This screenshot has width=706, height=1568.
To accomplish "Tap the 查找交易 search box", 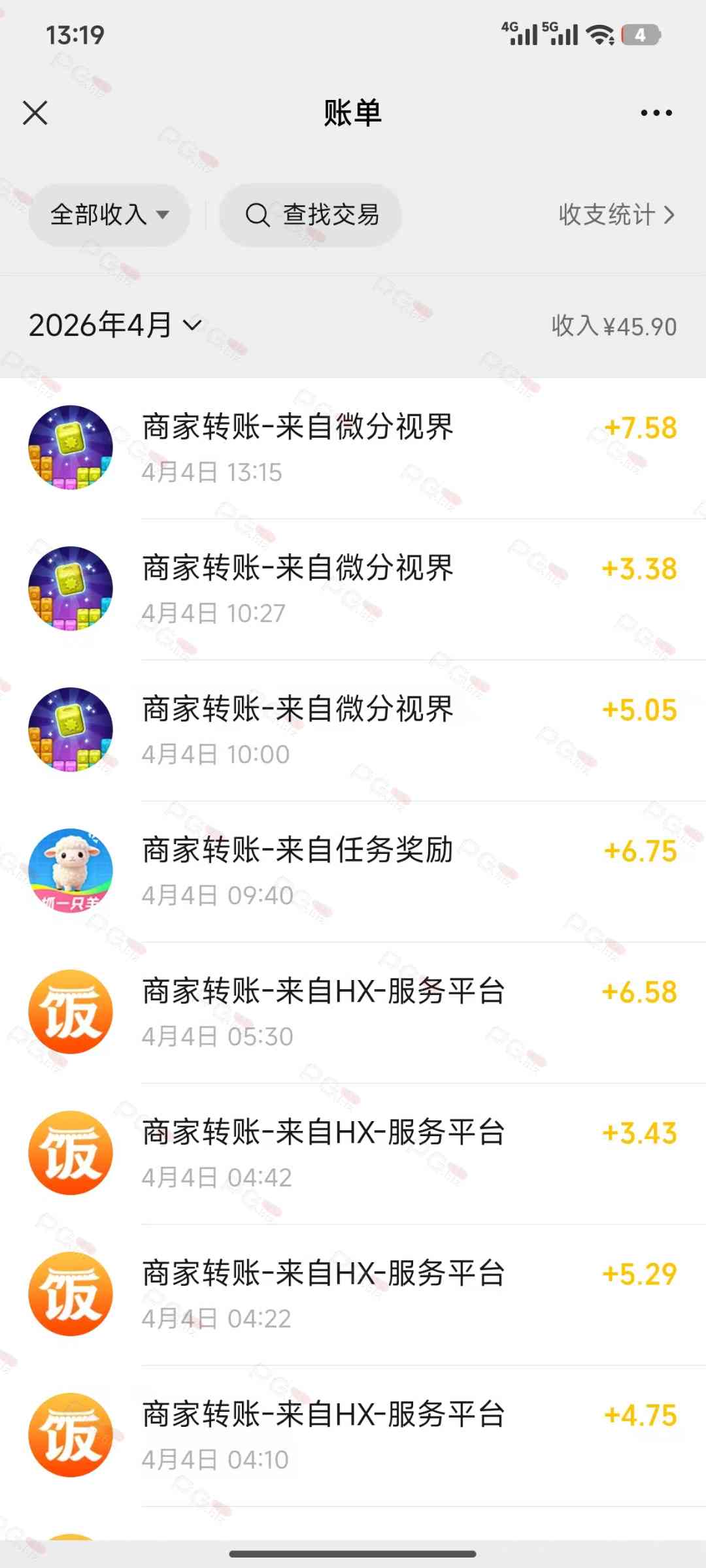I will [x=311, y=215].
